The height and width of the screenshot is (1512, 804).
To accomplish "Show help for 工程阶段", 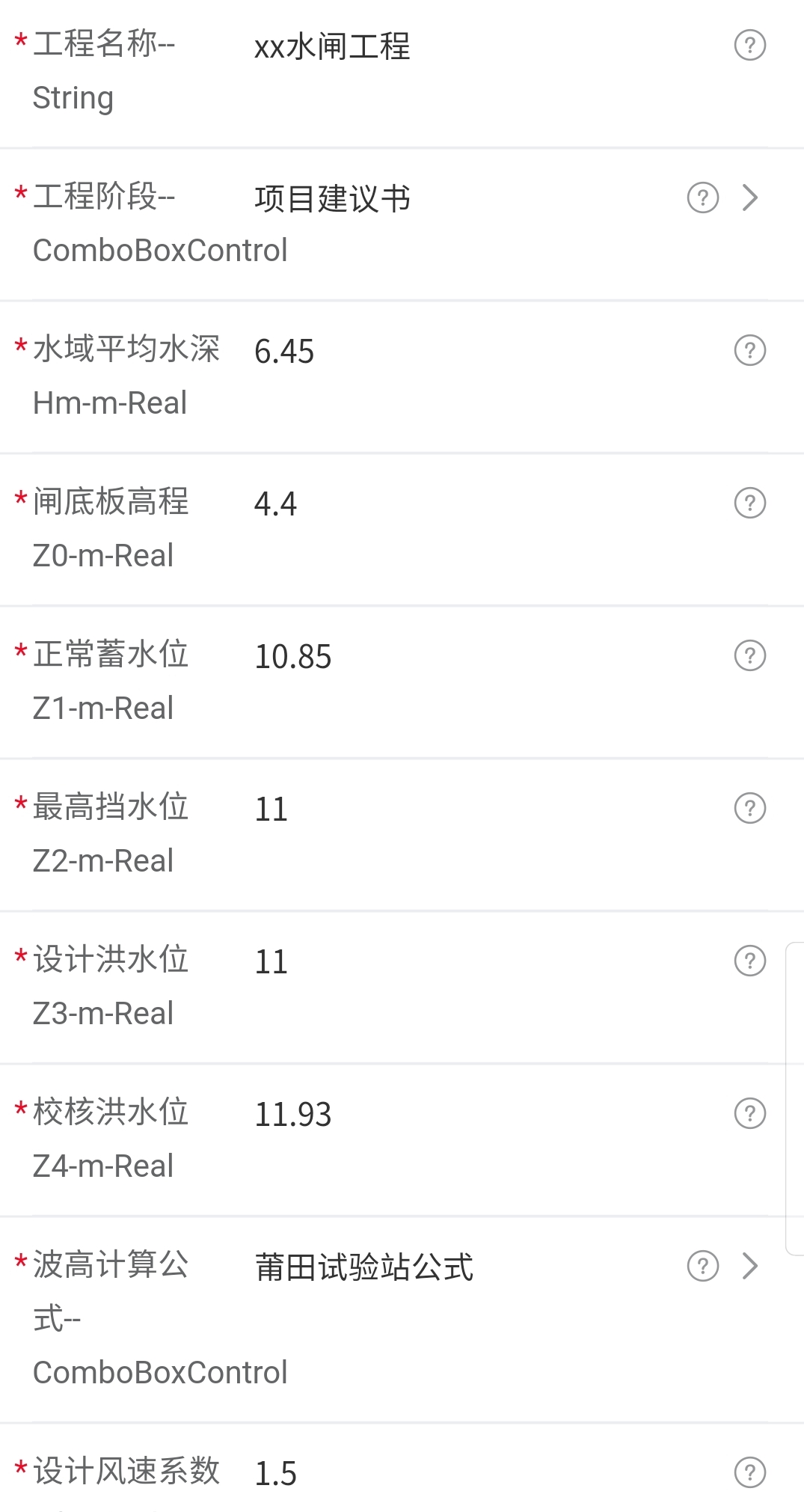I will coord(702,198).
